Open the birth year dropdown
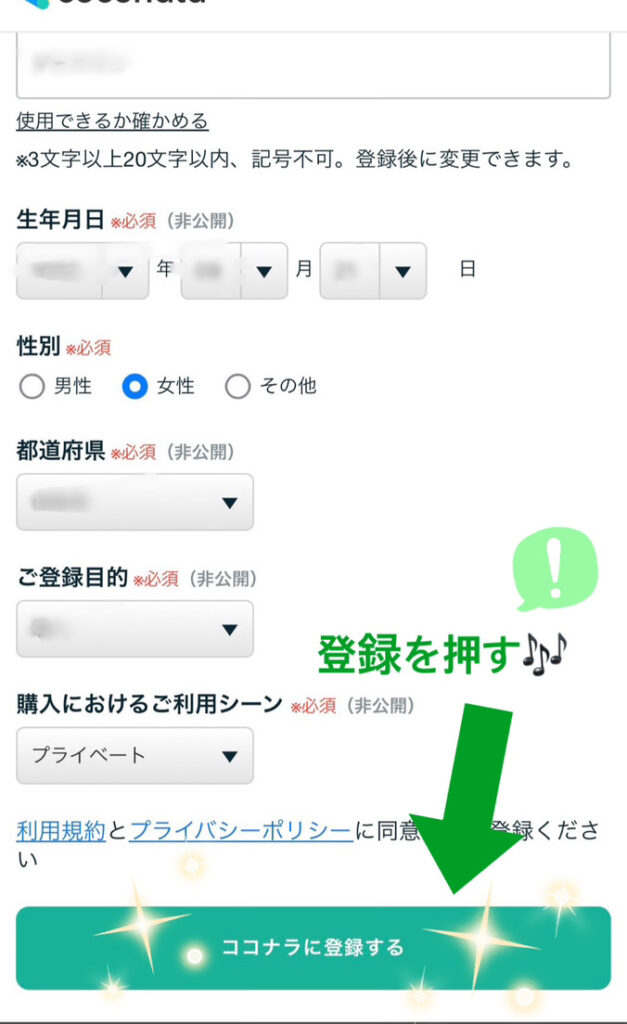 click(83, 271)
